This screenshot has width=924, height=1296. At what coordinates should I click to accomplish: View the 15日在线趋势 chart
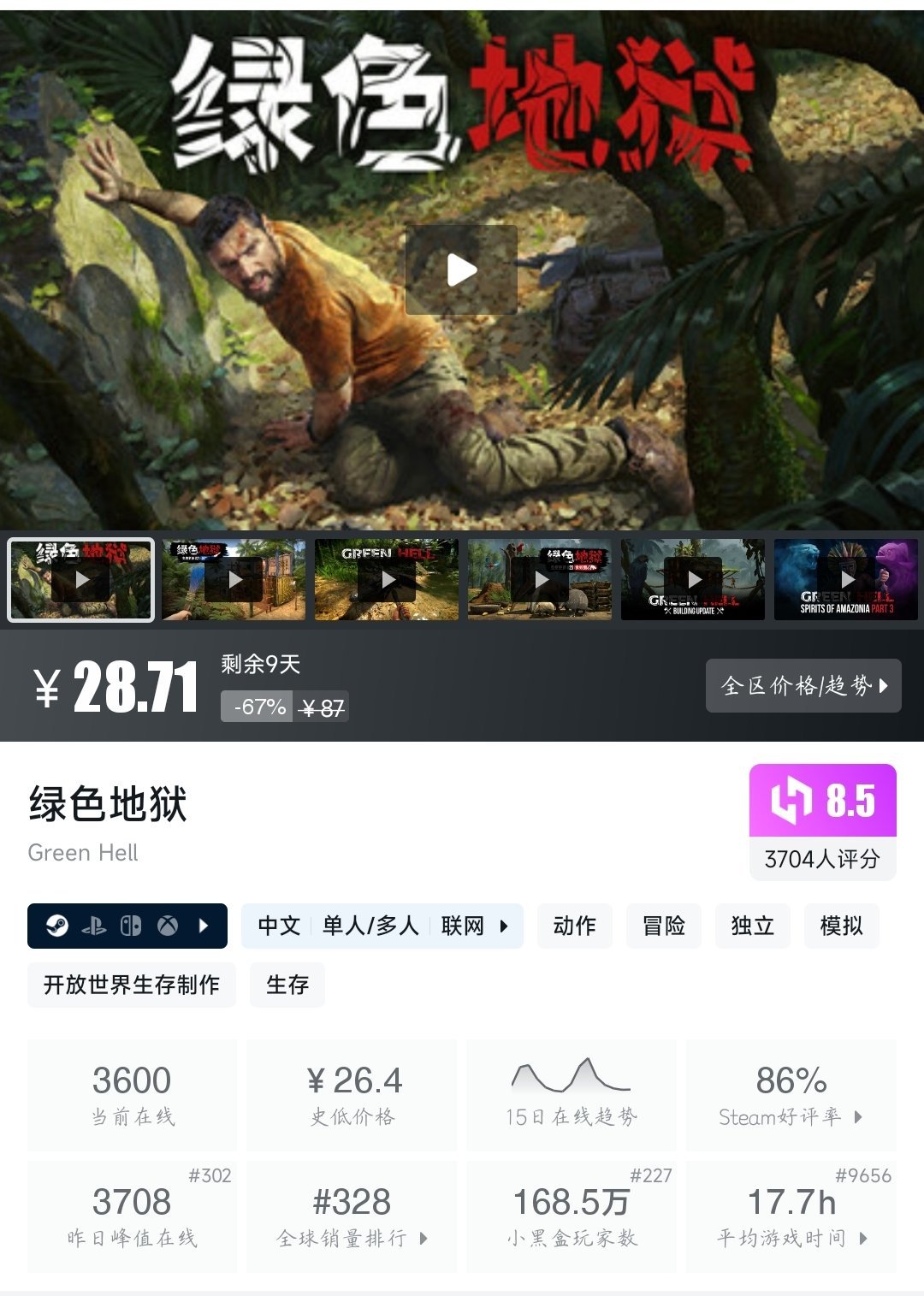coord(571,1094)
